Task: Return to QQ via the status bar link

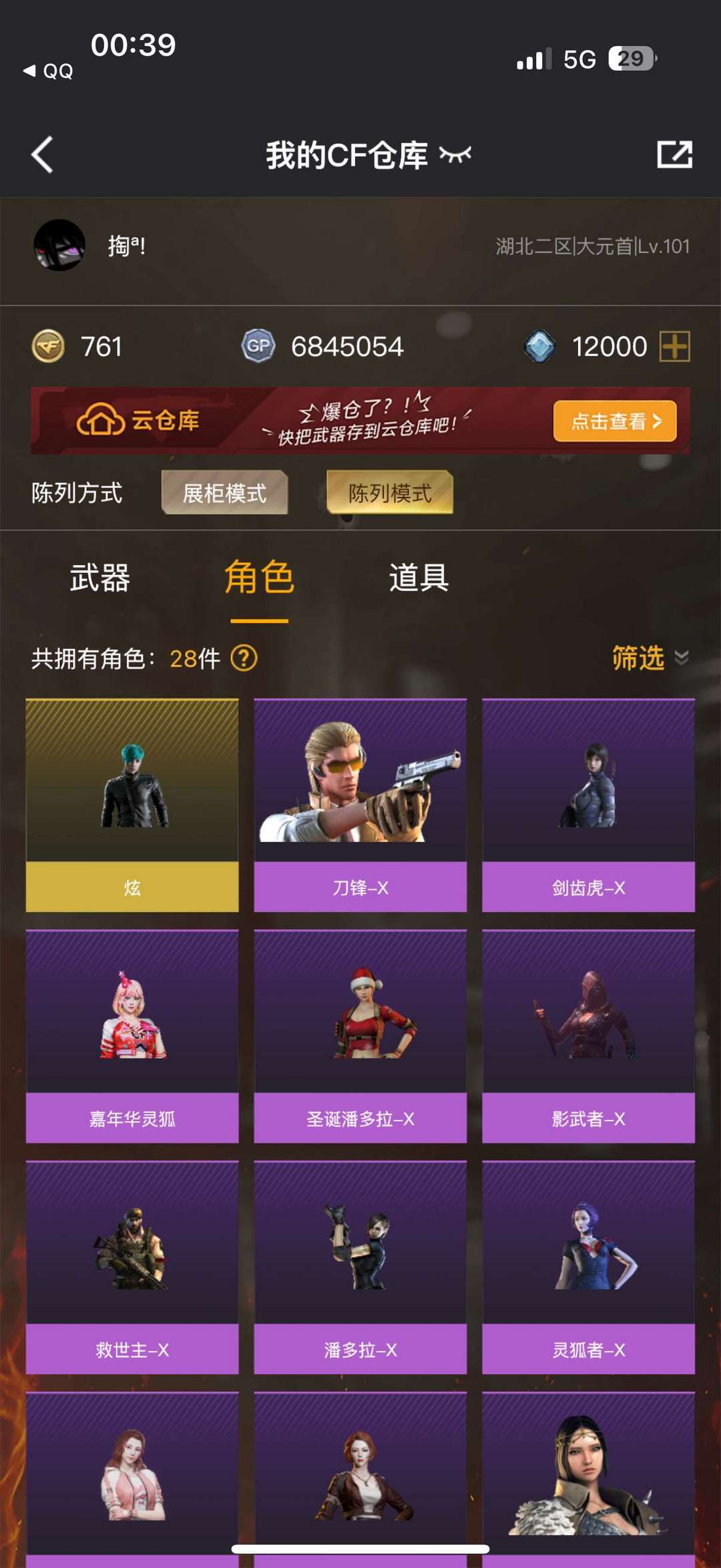Action: coord(48,71)
